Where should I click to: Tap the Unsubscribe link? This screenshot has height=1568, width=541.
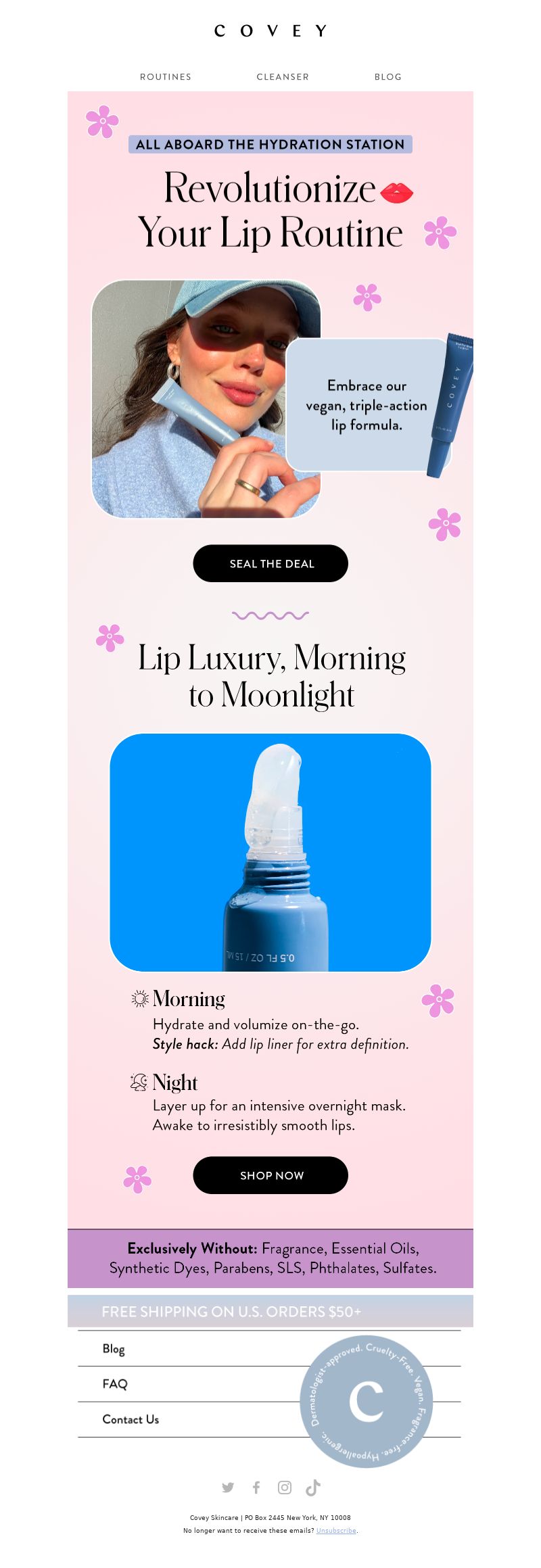coord(336,1530)
